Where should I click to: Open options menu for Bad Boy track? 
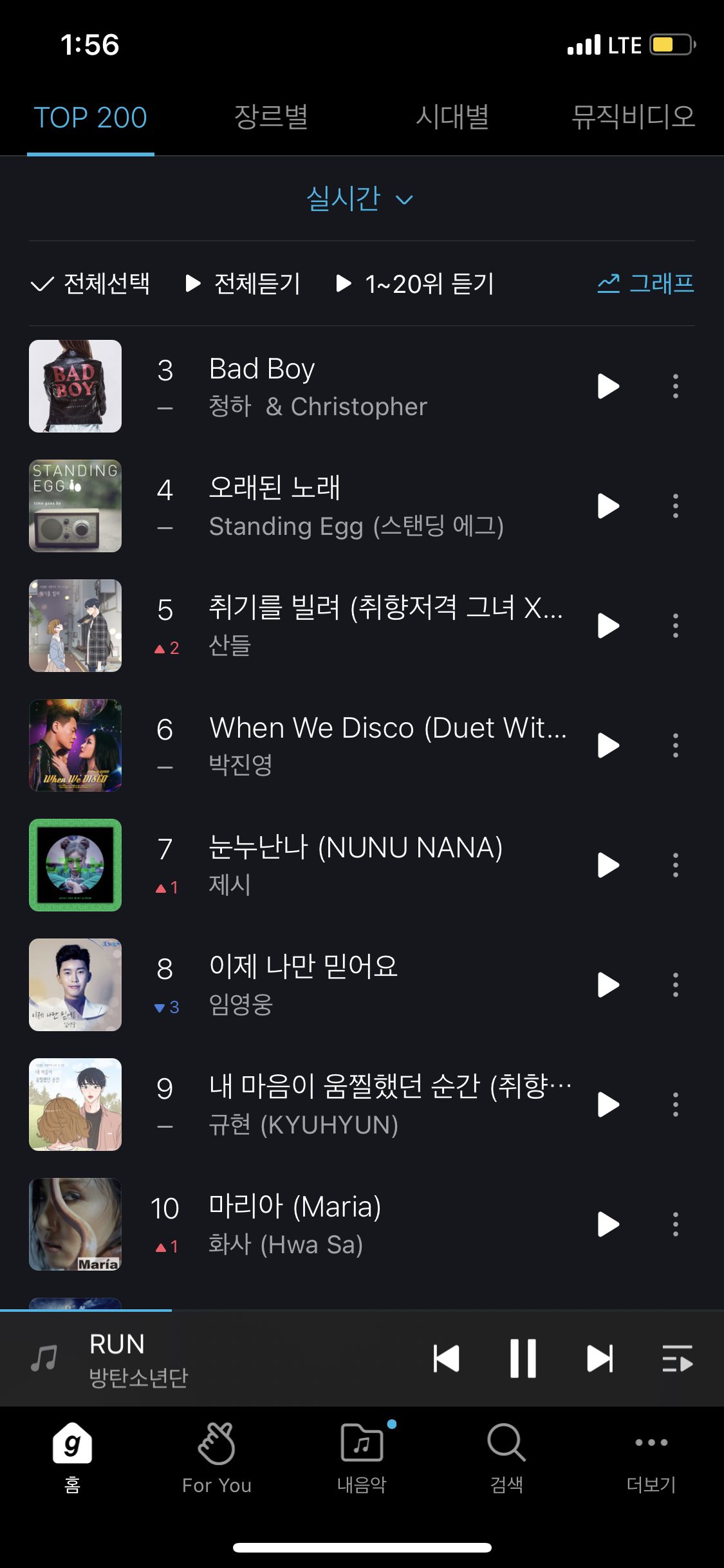(x=674, y=386)
